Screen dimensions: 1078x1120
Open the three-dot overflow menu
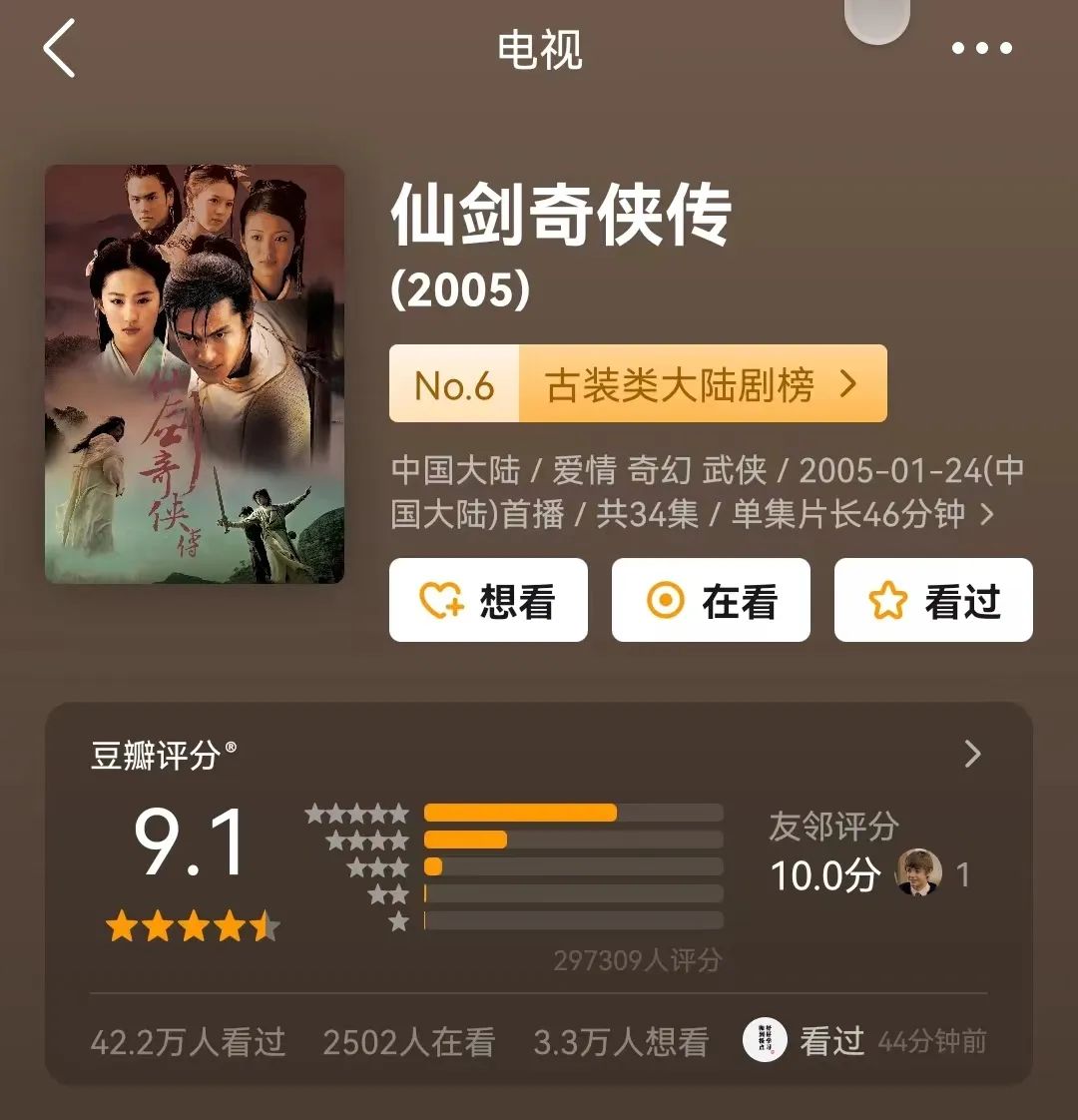(x=981, y=48)
